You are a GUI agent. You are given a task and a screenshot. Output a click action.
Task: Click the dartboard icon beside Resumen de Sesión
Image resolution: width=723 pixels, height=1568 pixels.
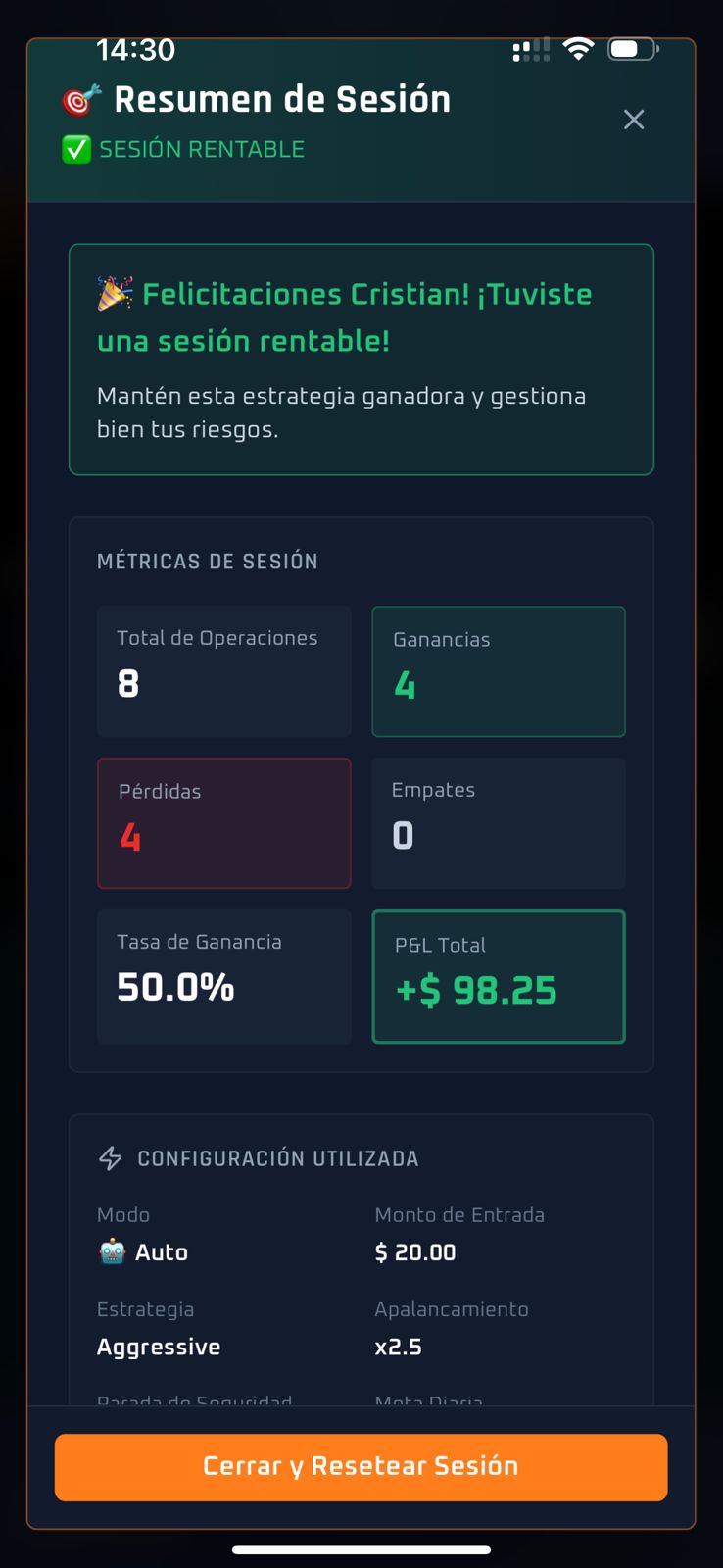pyautogui.click(x=75, y=98)
